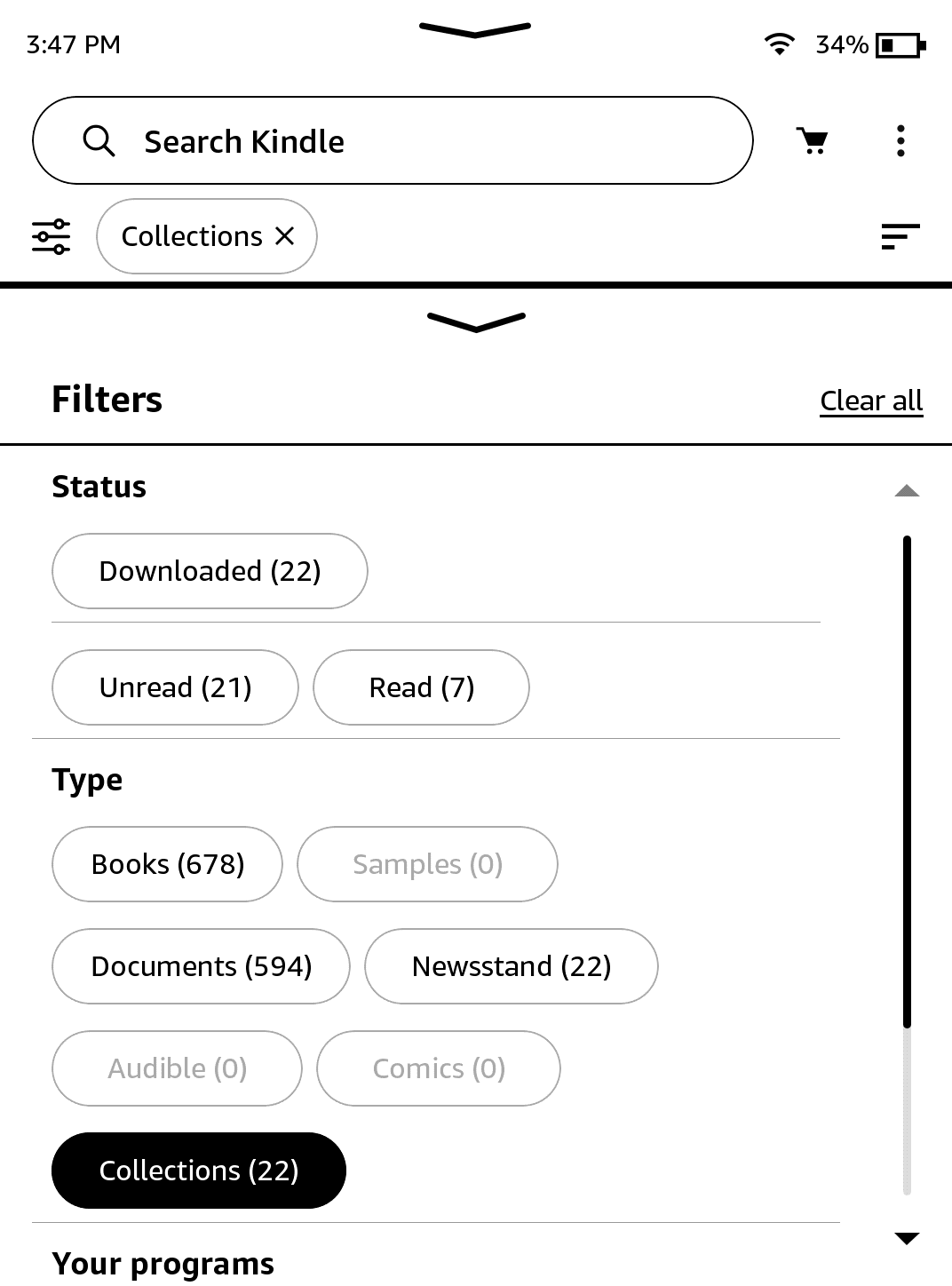
Task: Collapse the Filters panel with the chevron
Action: (x=476, y=321)
